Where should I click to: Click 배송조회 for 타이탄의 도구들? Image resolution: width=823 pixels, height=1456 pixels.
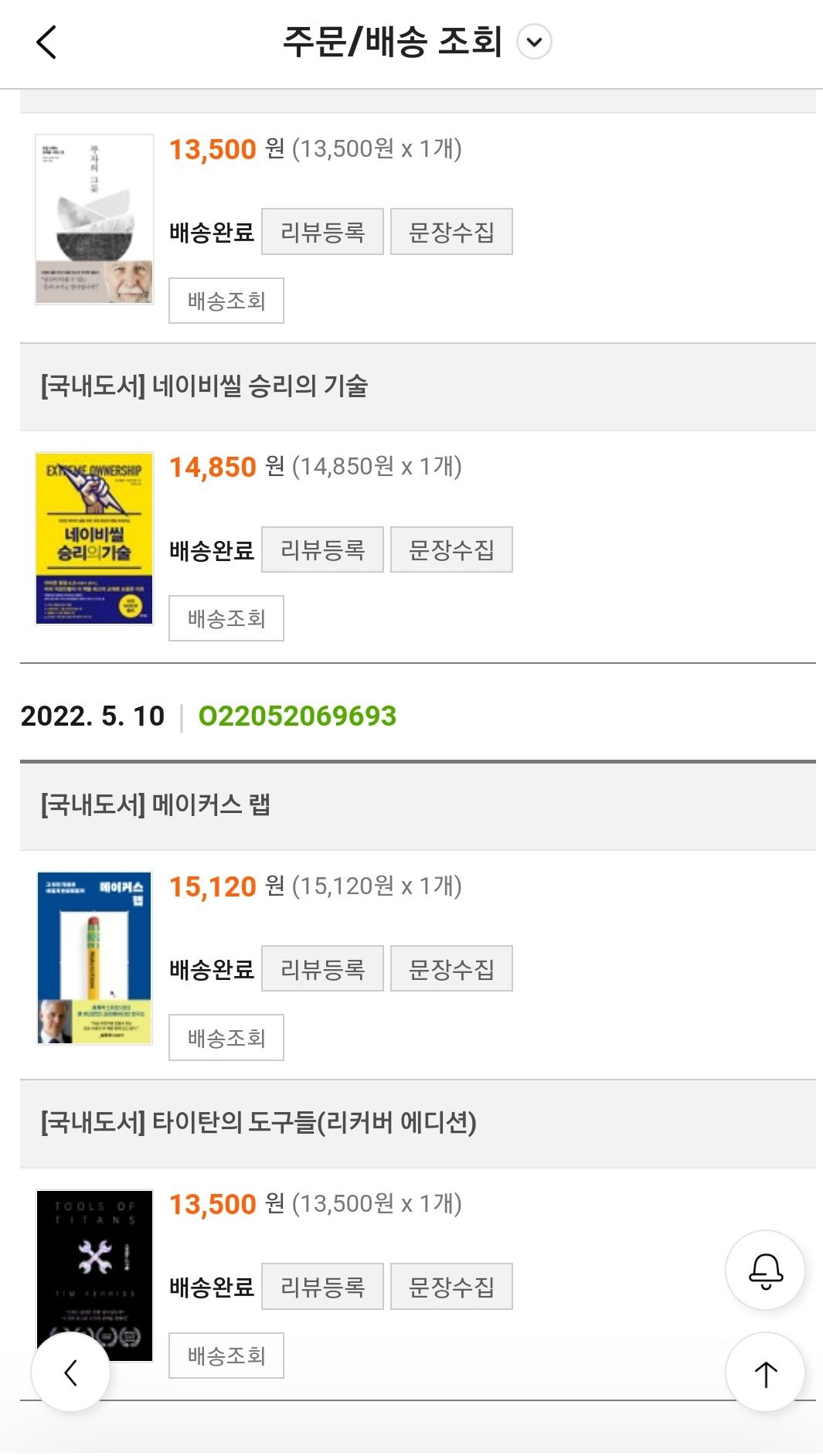tap(225, 1355)
